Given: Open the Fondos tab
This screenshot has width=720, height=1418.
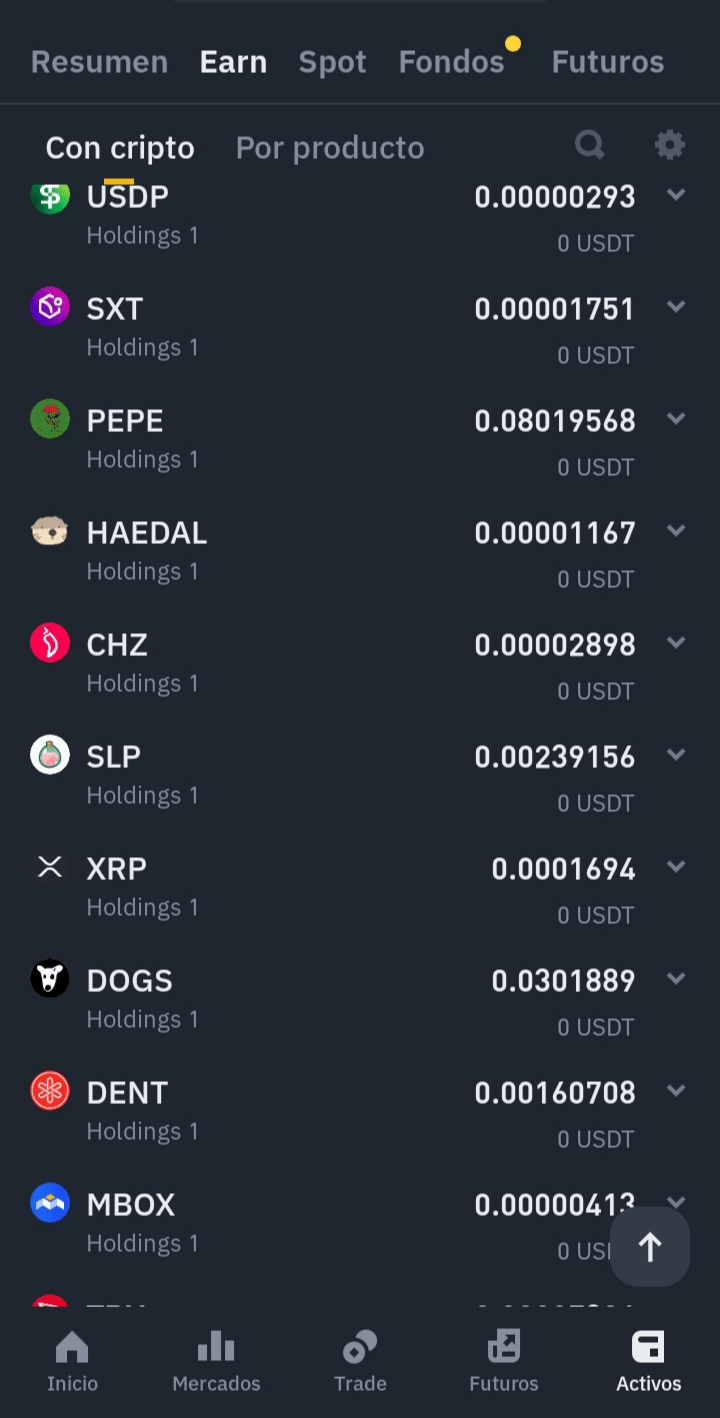Looking at the screenshot, I should 452,62.
